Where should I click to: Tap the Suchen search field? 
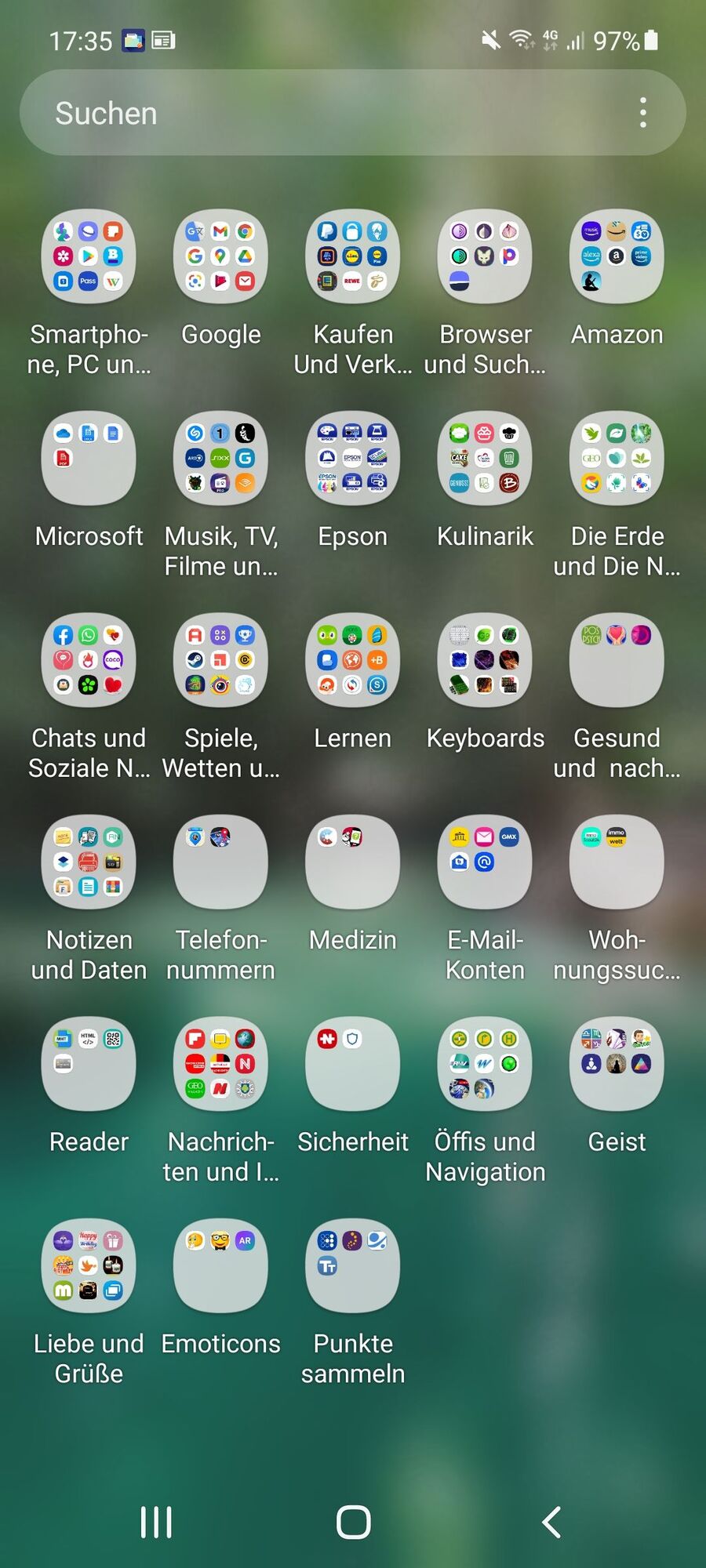click(x=314, y=113)
